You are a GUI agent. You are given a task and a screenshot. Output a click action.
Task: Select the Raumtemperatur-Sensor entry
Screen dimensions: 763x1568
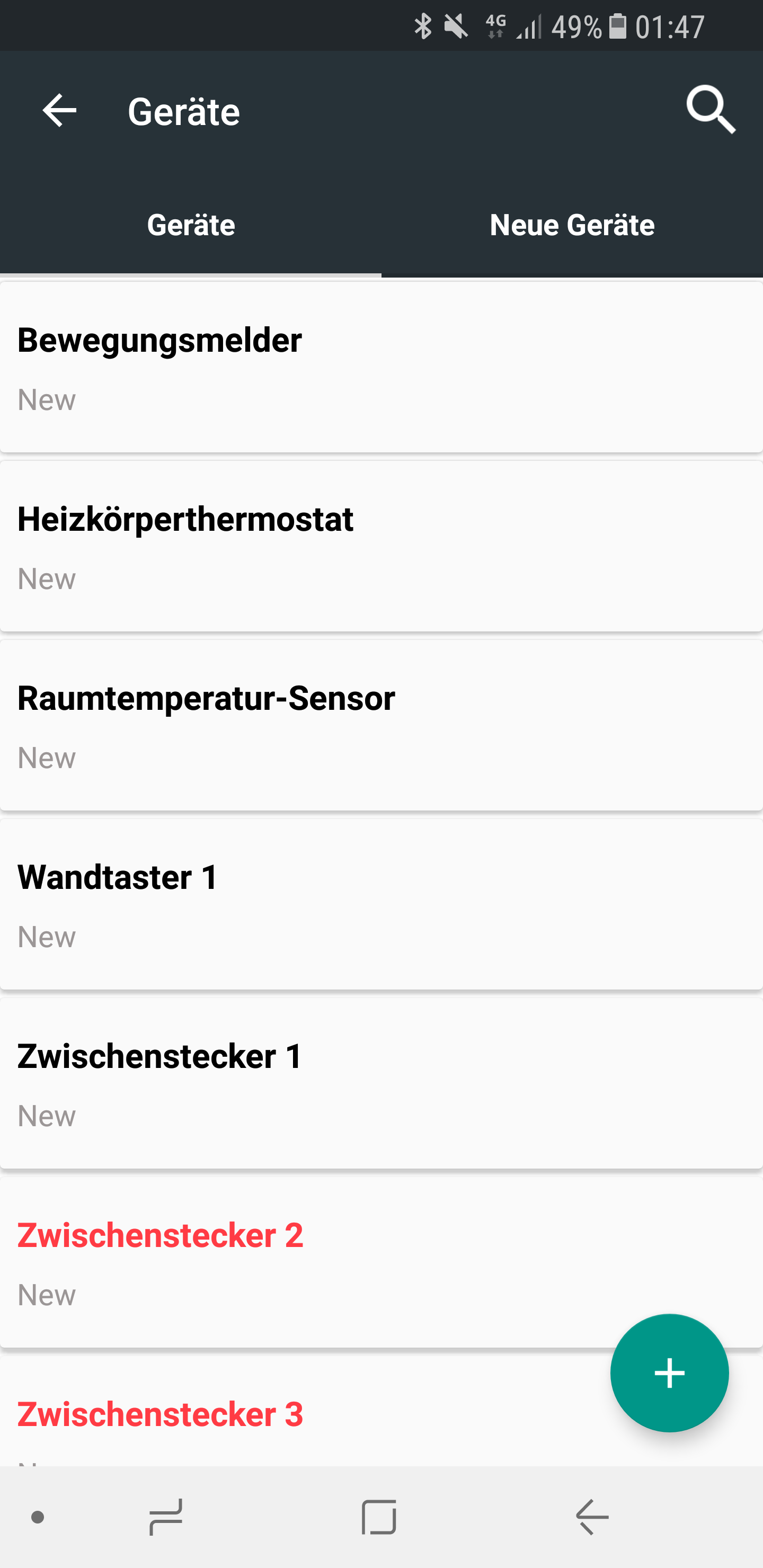(381, 725)
